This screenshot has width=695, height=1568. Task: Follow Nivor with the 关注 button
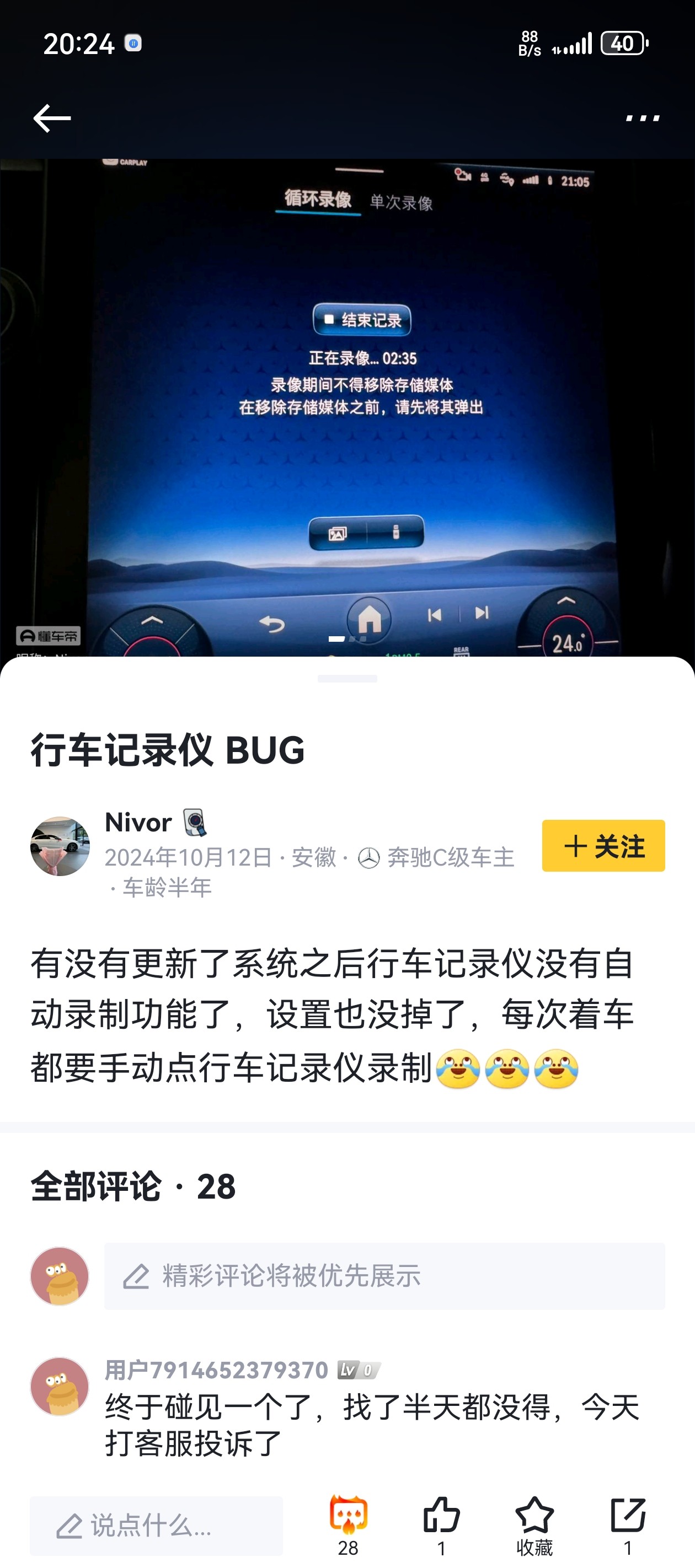603,846
